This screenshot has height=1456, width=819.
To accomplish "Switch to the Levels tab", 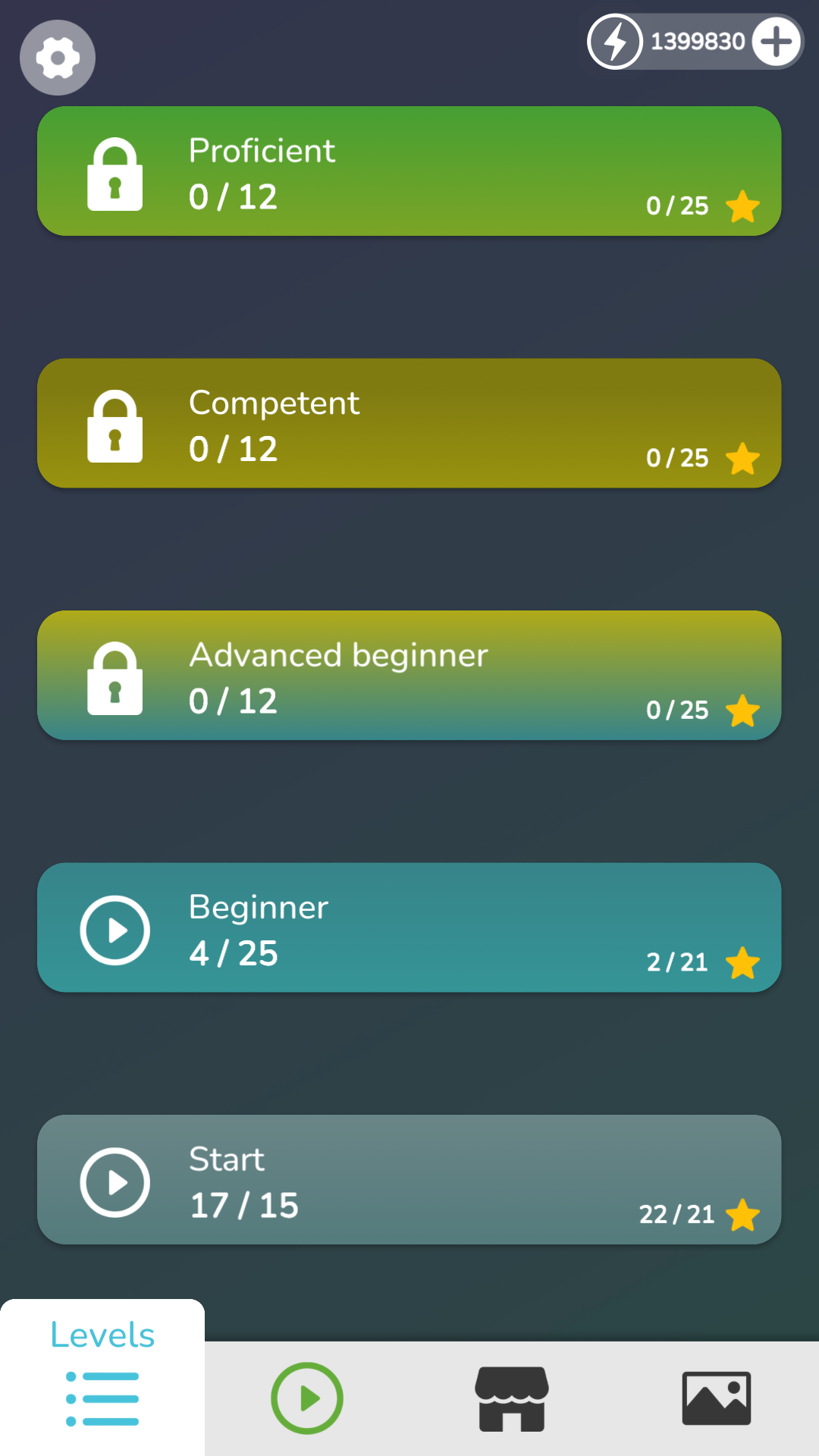I will 102,1378.
